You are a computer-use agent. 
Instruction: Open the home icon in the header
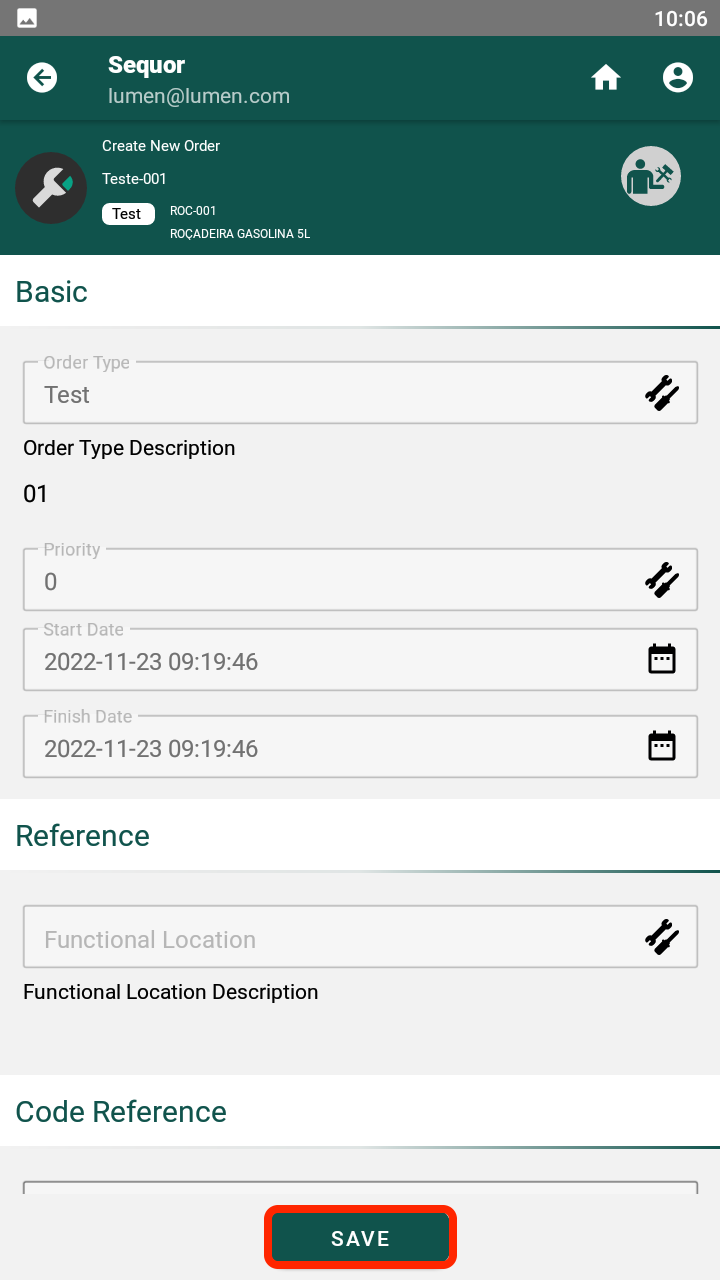coord(606,77)
